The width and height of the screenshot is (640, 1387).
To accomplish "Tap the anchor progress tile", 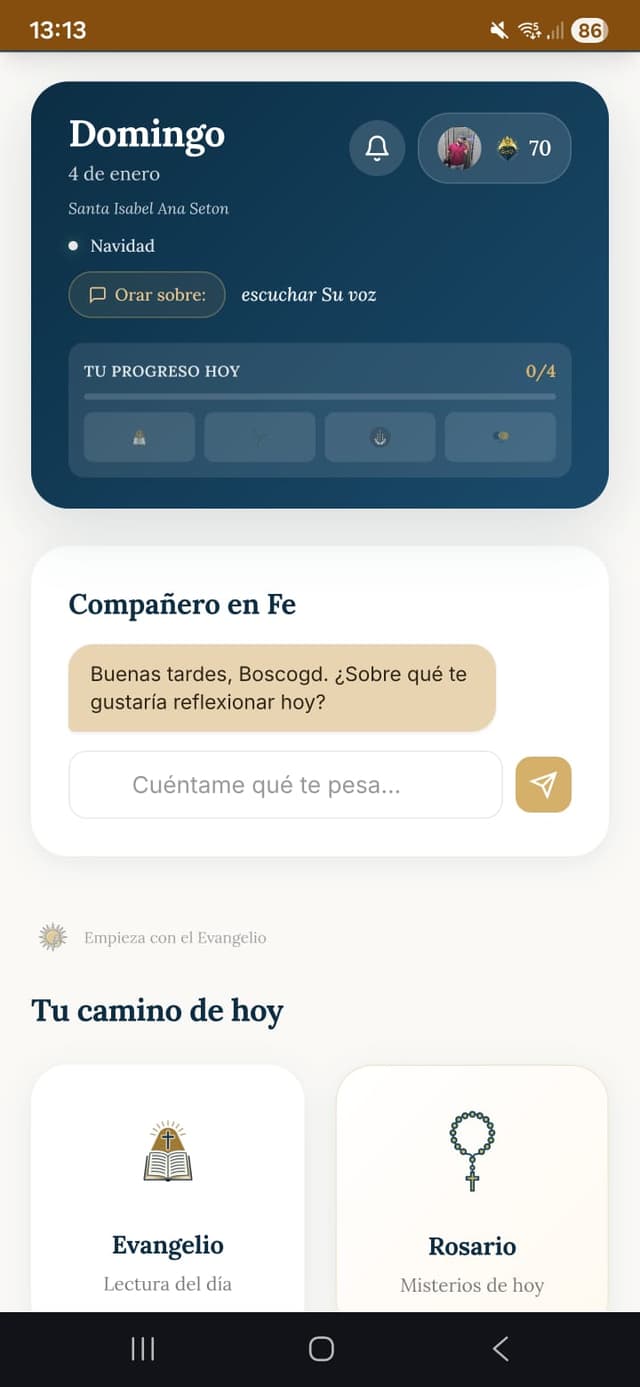I will (380, 437).
